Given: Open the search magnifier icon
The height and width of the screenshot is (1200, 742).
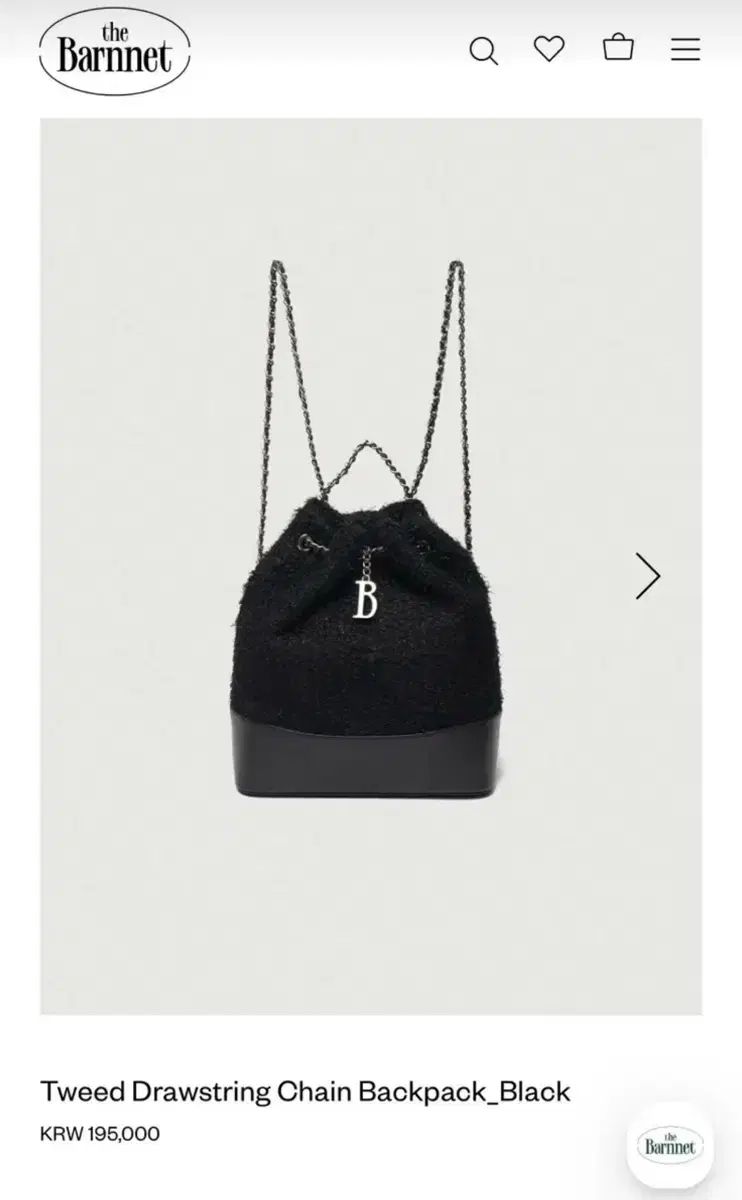Looking at the screenshot, I should coord(483,50).
